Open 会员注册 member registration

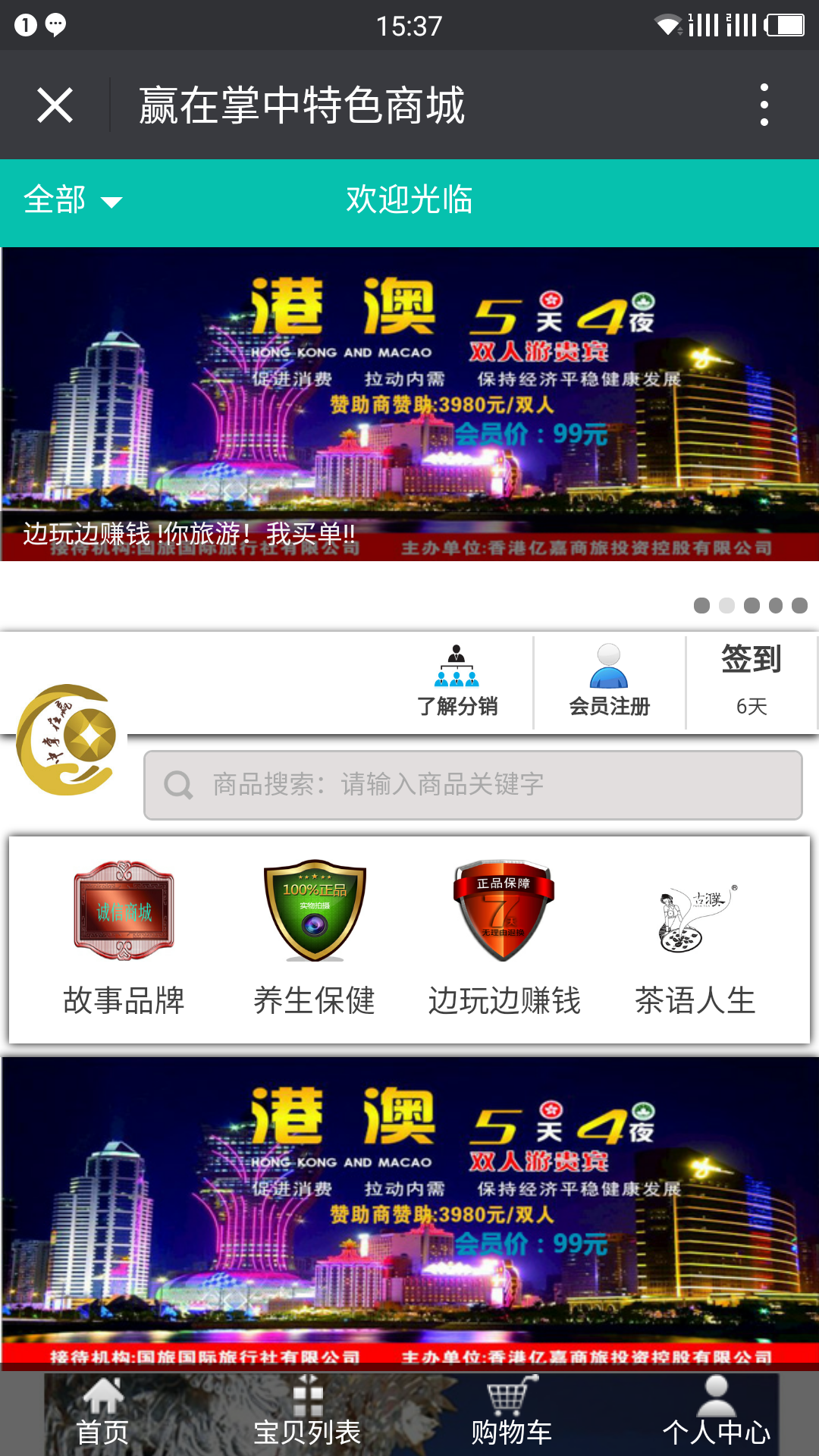[x=609, y=682]
